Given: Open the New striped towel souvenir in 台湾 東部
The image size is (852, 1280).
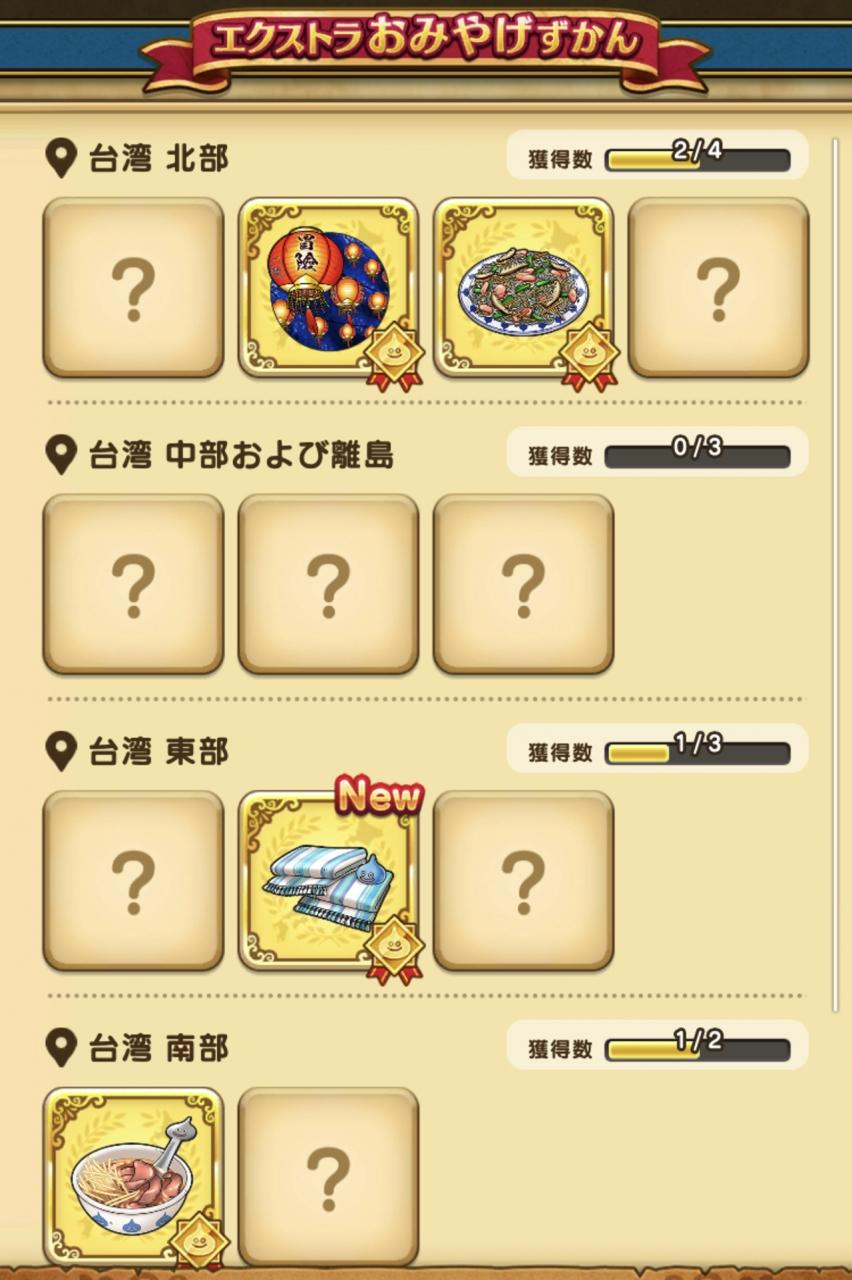Looking at the screenshot, I should point(328,880).
